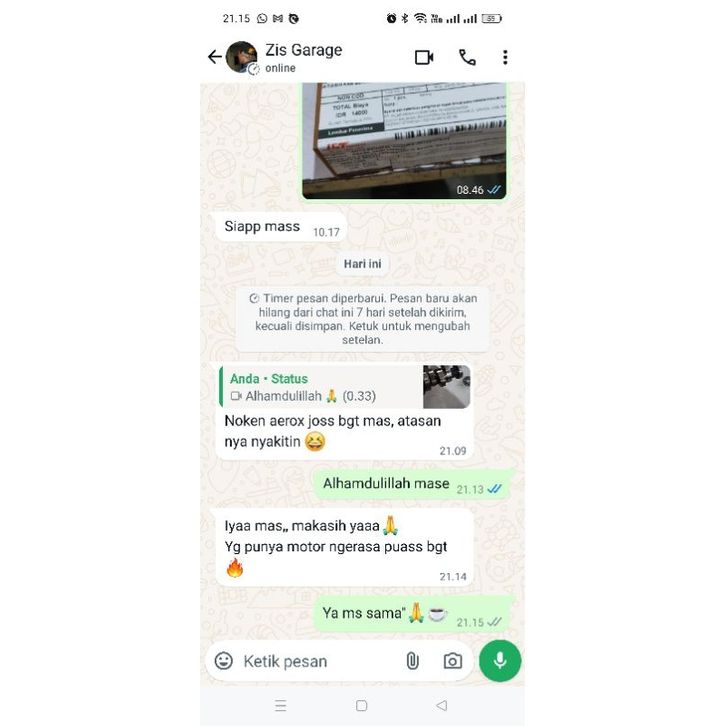Screen dimensions: 726x726
Task: Open the emoji picker
Action: [x=224, y=661]
